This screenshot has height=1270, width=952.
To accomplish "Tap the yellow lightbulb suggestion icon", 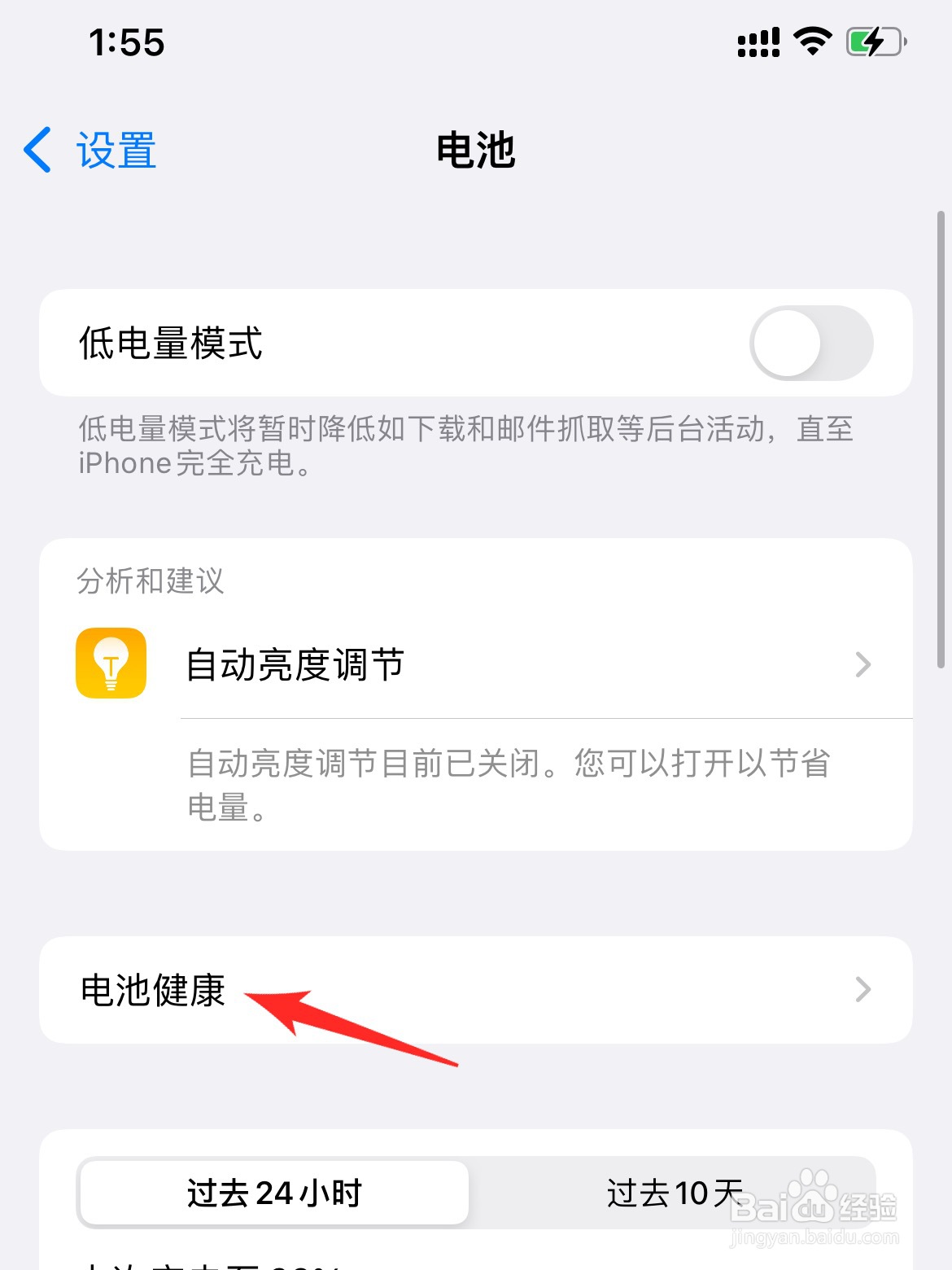I will click(111, 664).
